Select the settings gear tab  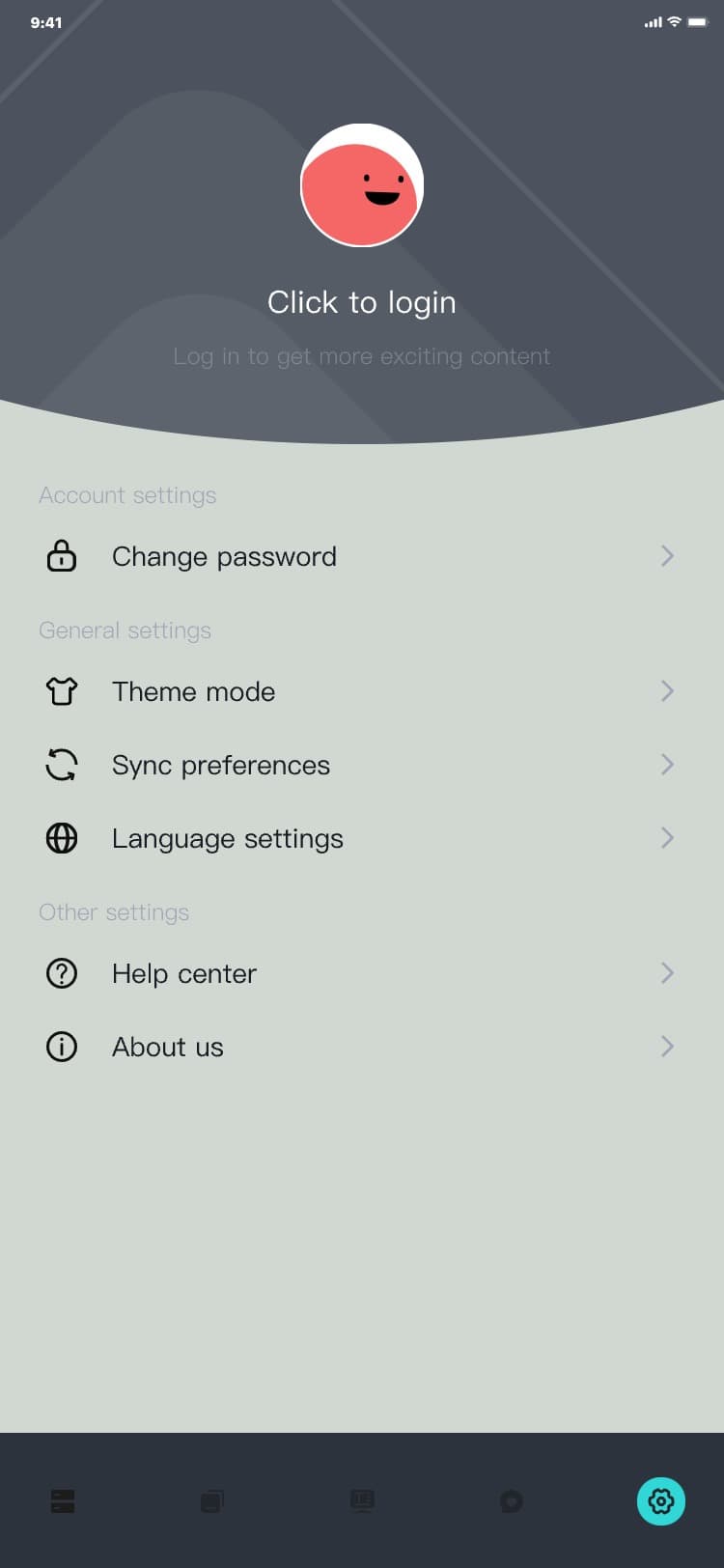click(661, 1501)
